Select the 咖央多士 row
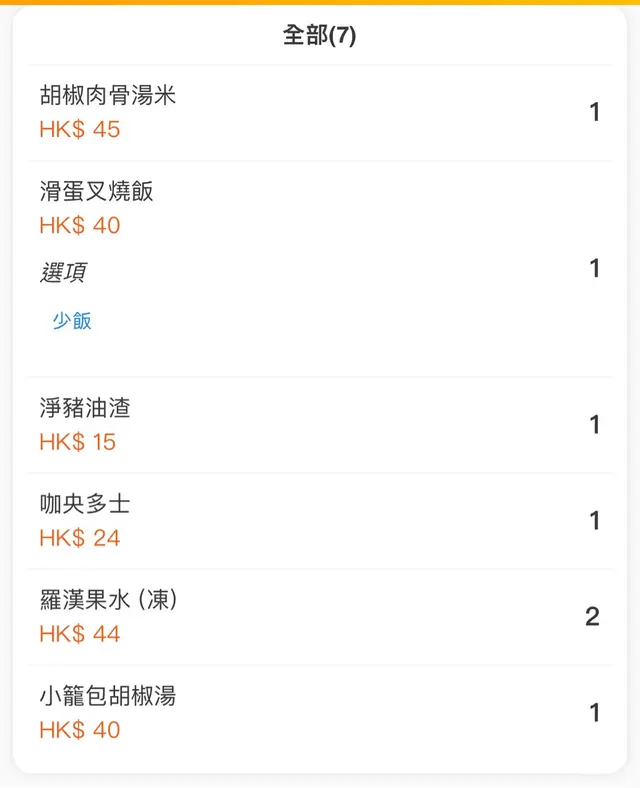 (85, 504)
